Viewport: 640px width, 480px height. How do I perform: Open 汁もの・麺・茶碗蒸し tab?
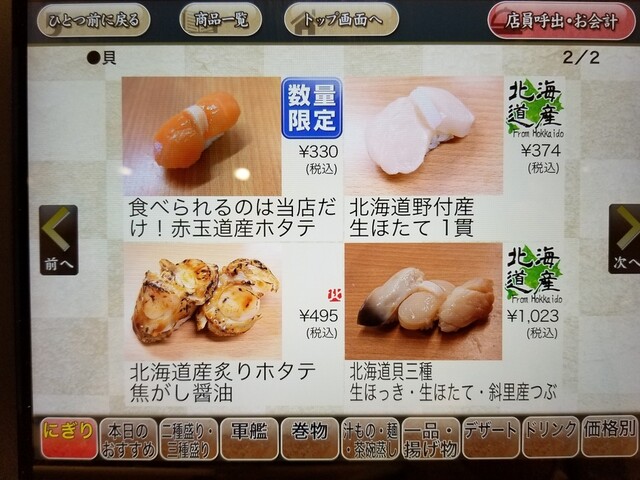pos(370,438)
